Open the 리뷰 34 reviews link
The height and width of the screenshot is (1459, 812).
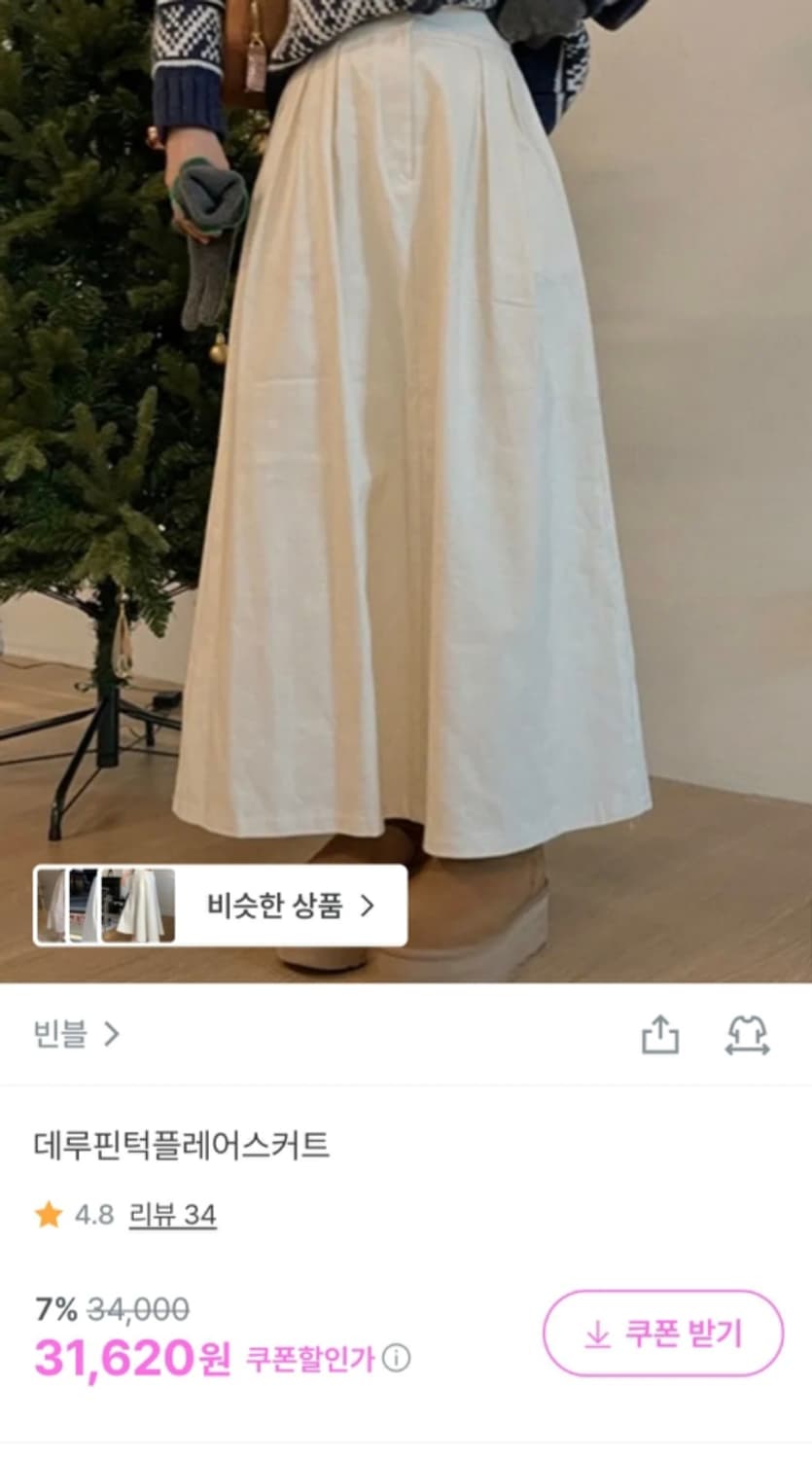[170, 1216]
